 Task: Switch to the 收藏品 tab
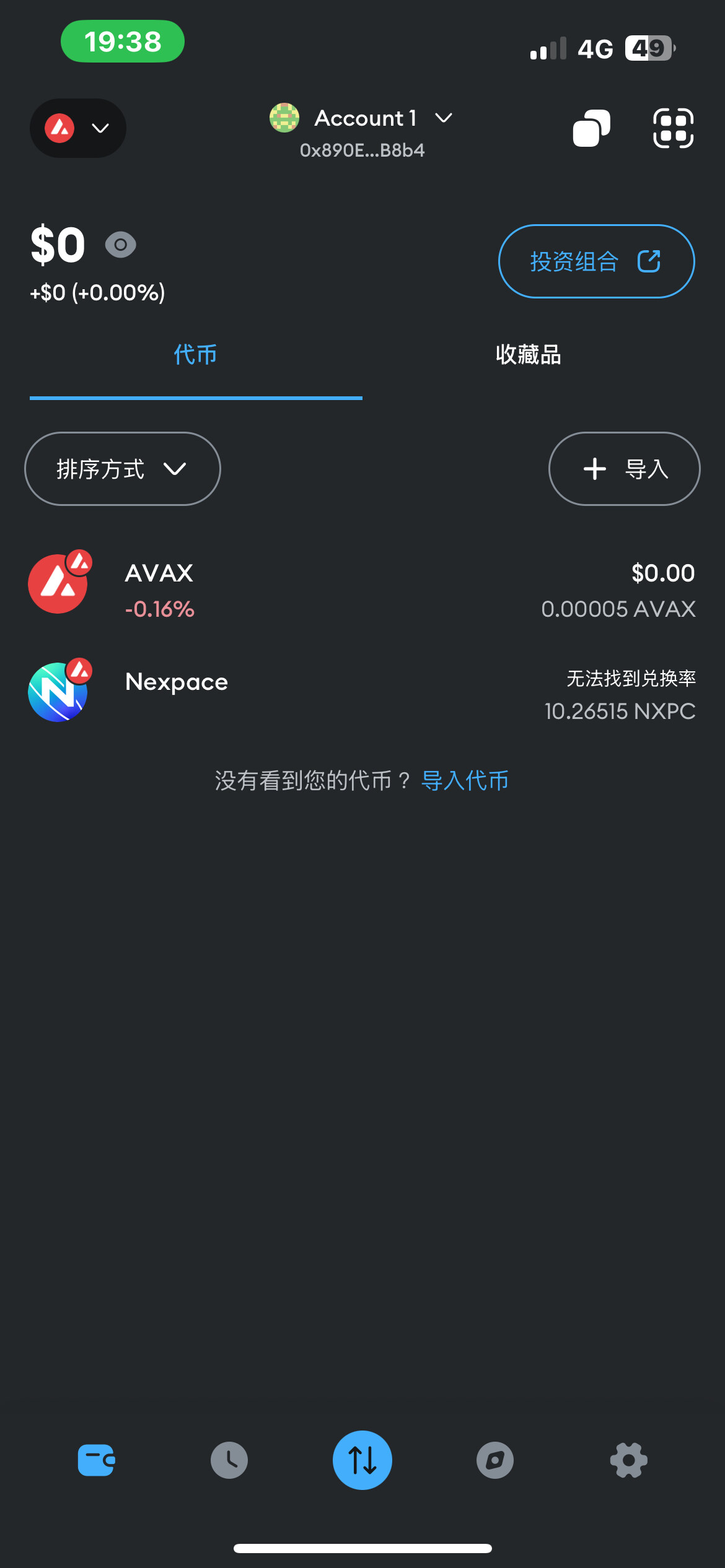[x=528, y=355]
